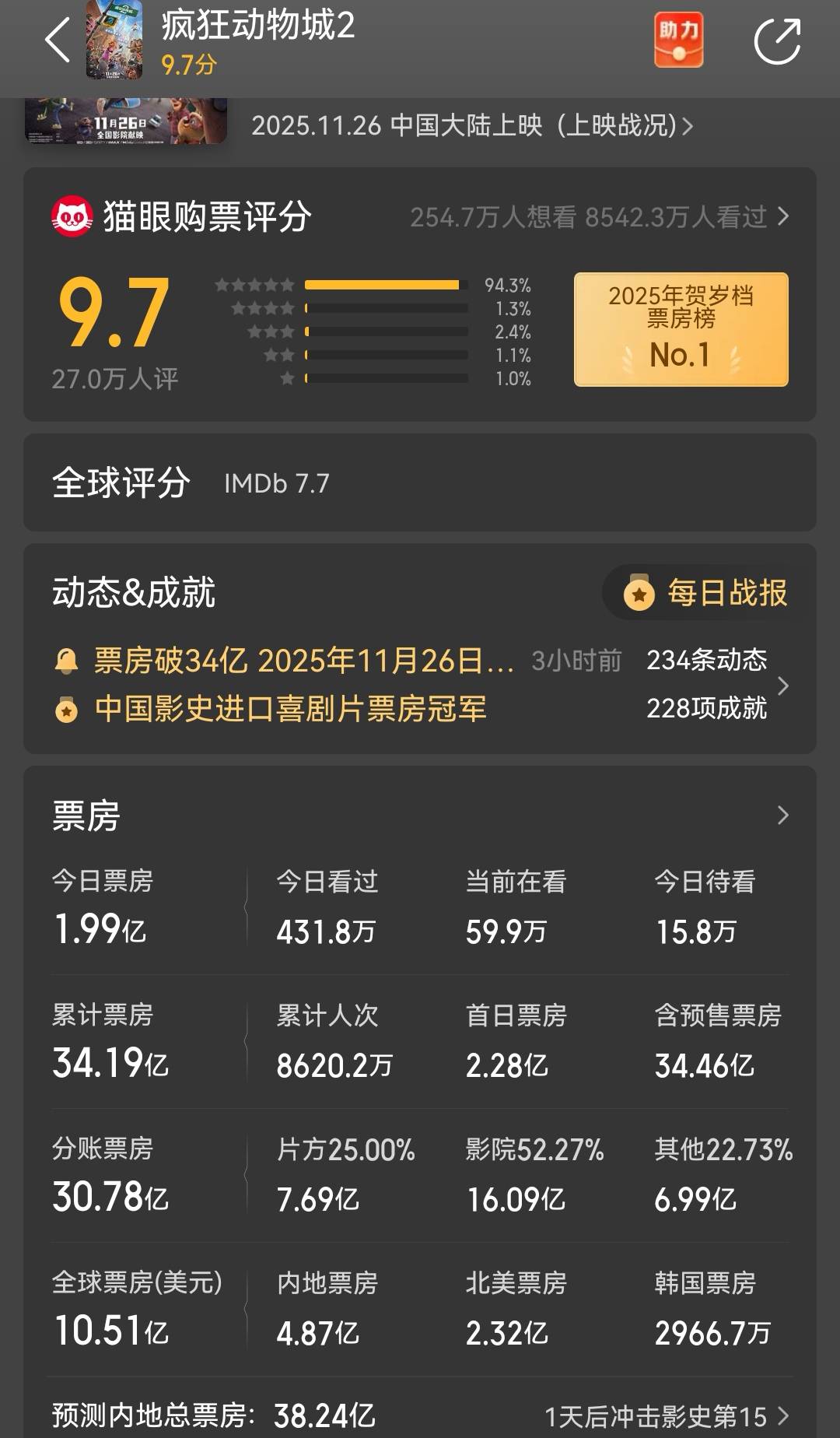Tap the medal icon beside 每日战报
The width and height of the screenshot is (840, 1438).
638,594
